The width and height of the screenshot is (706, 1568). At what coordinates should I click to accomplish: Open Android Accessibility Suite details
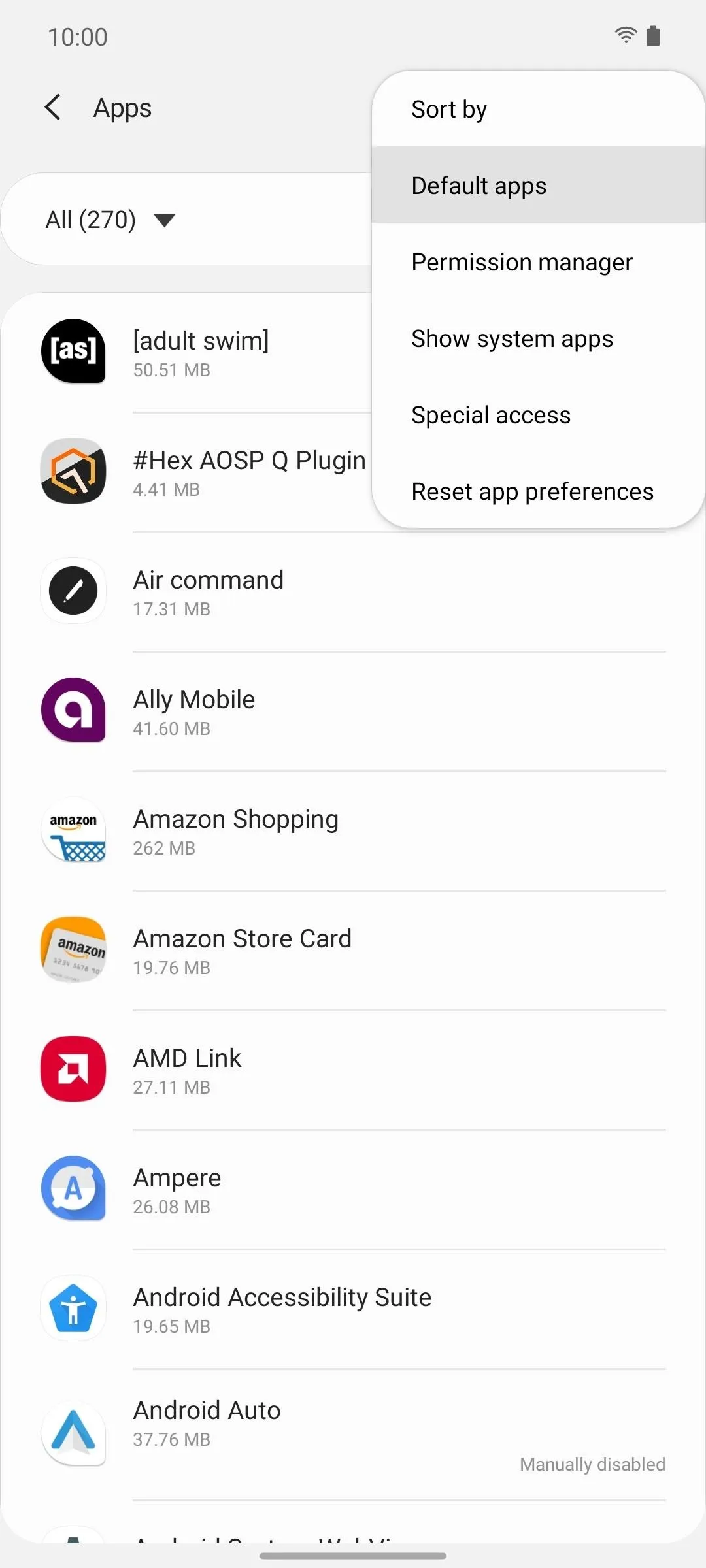click(x=353, y=1309)
